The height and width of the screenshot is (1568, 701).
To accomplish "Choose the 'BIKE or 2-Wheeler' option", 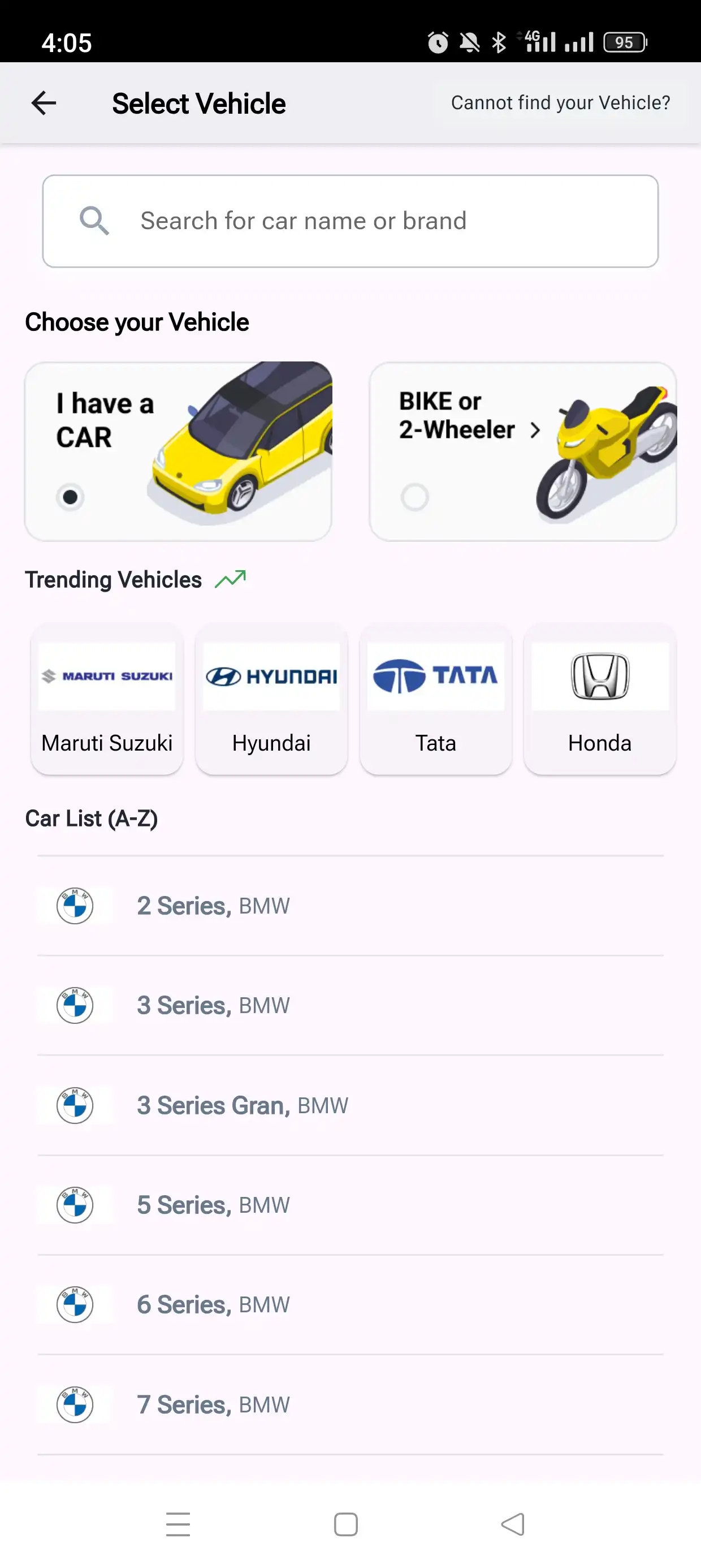I will (x=522, y=451).
